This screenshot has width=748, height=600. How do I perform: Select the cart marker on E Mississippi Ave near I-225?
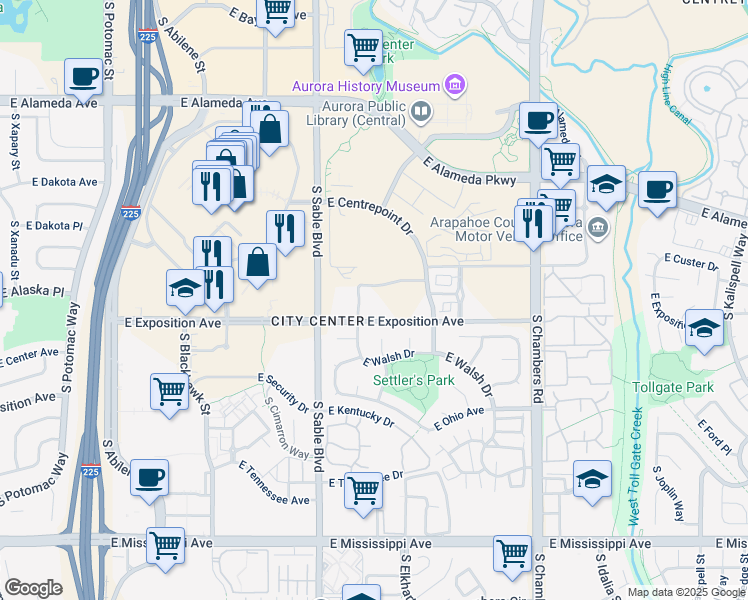tap(165, 545)
